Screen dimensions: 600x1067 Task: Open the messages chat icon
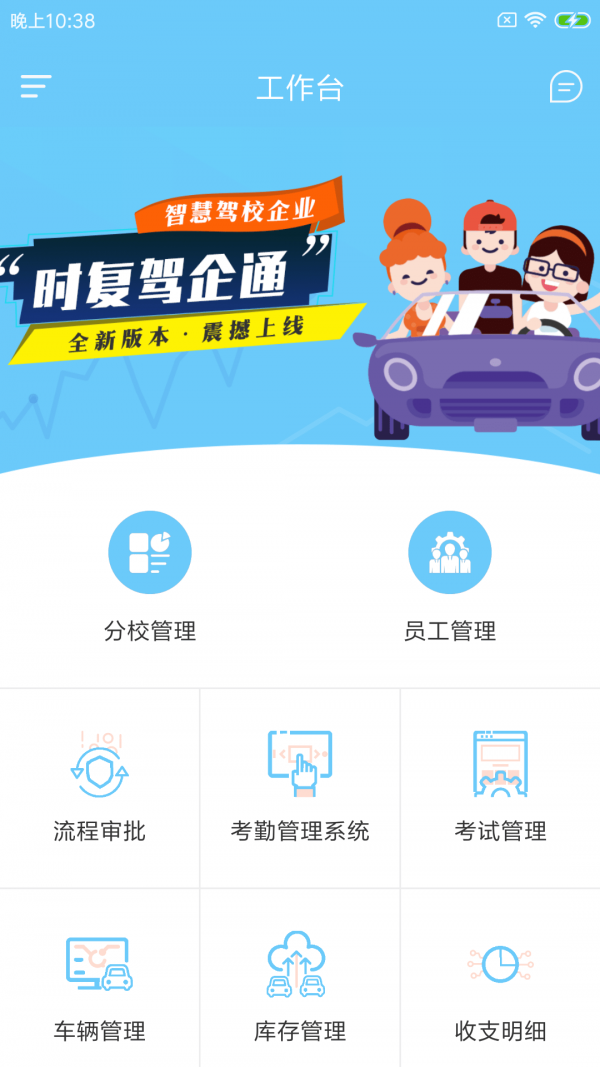(x=565, y=87)
